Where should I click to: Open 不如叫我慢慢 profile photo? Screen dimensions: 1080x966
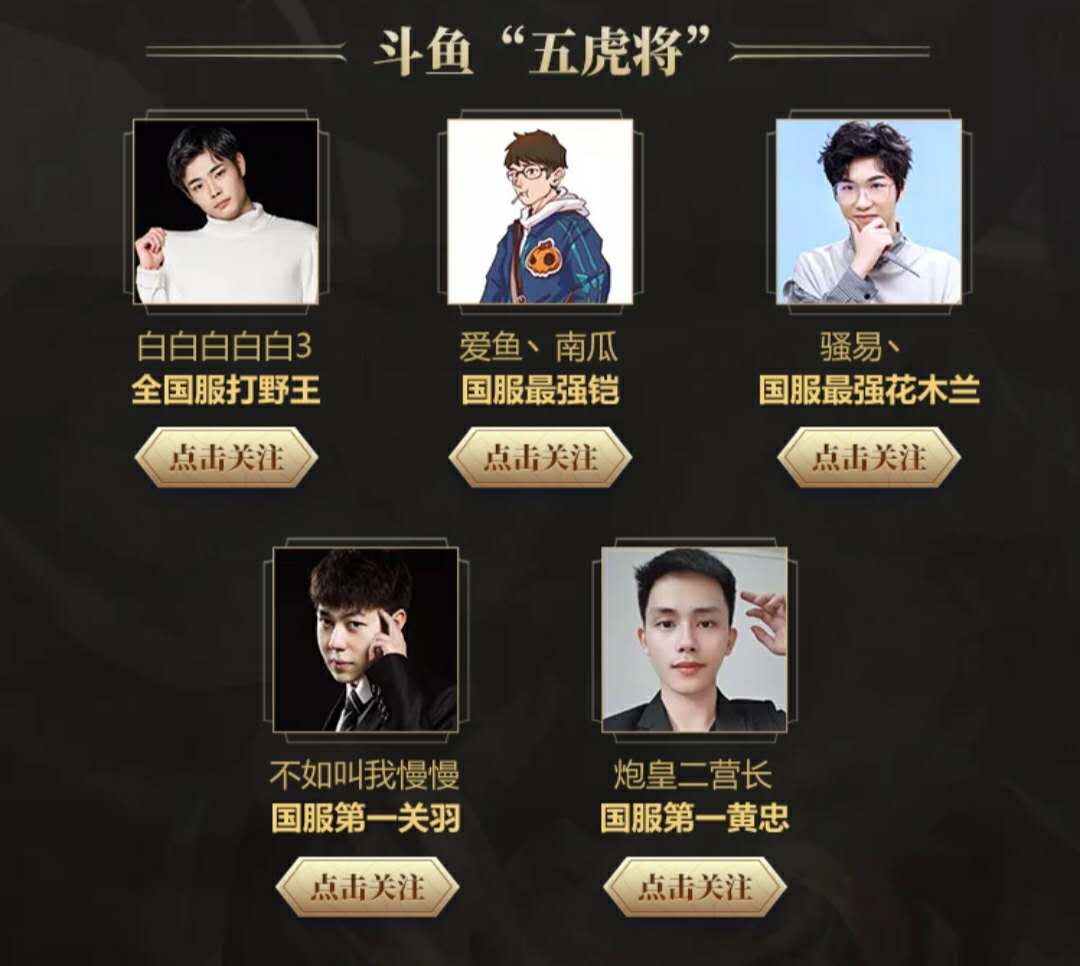366,639
